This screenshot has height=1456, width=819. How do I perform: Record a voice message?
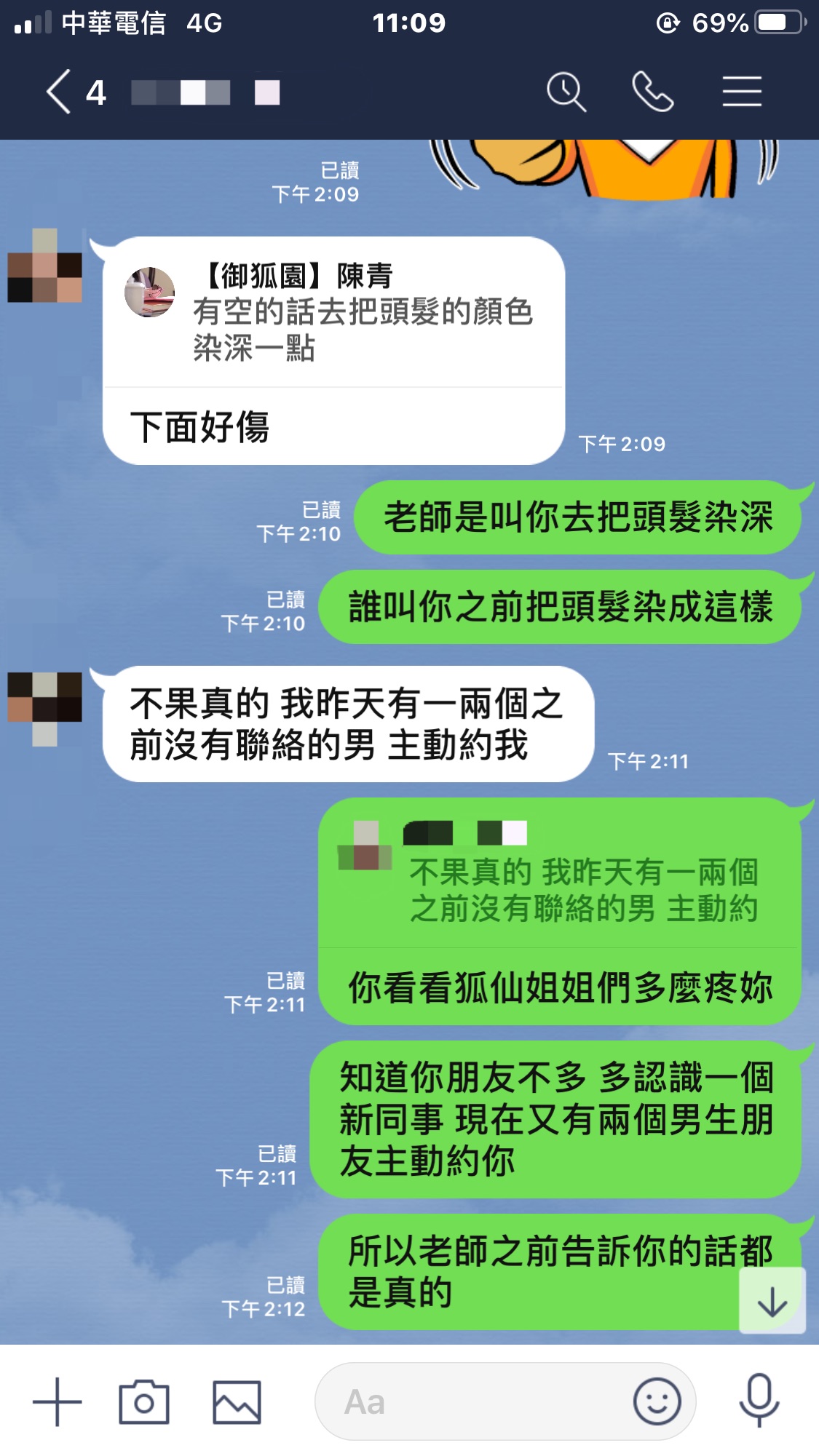coord(759,1401)
